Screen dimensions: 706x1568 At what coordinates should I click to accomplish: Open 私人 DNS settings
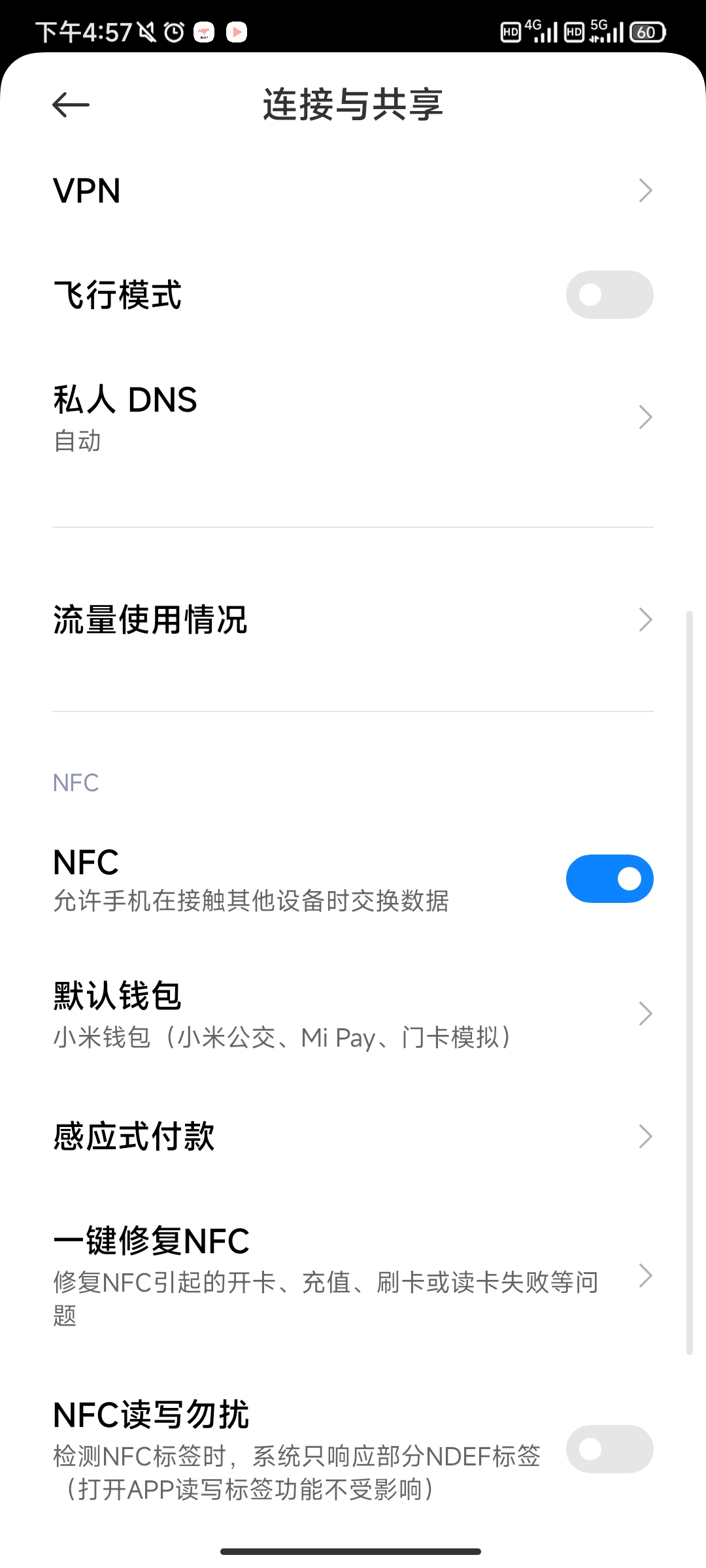pyautogui.click(x=353, y=417)
